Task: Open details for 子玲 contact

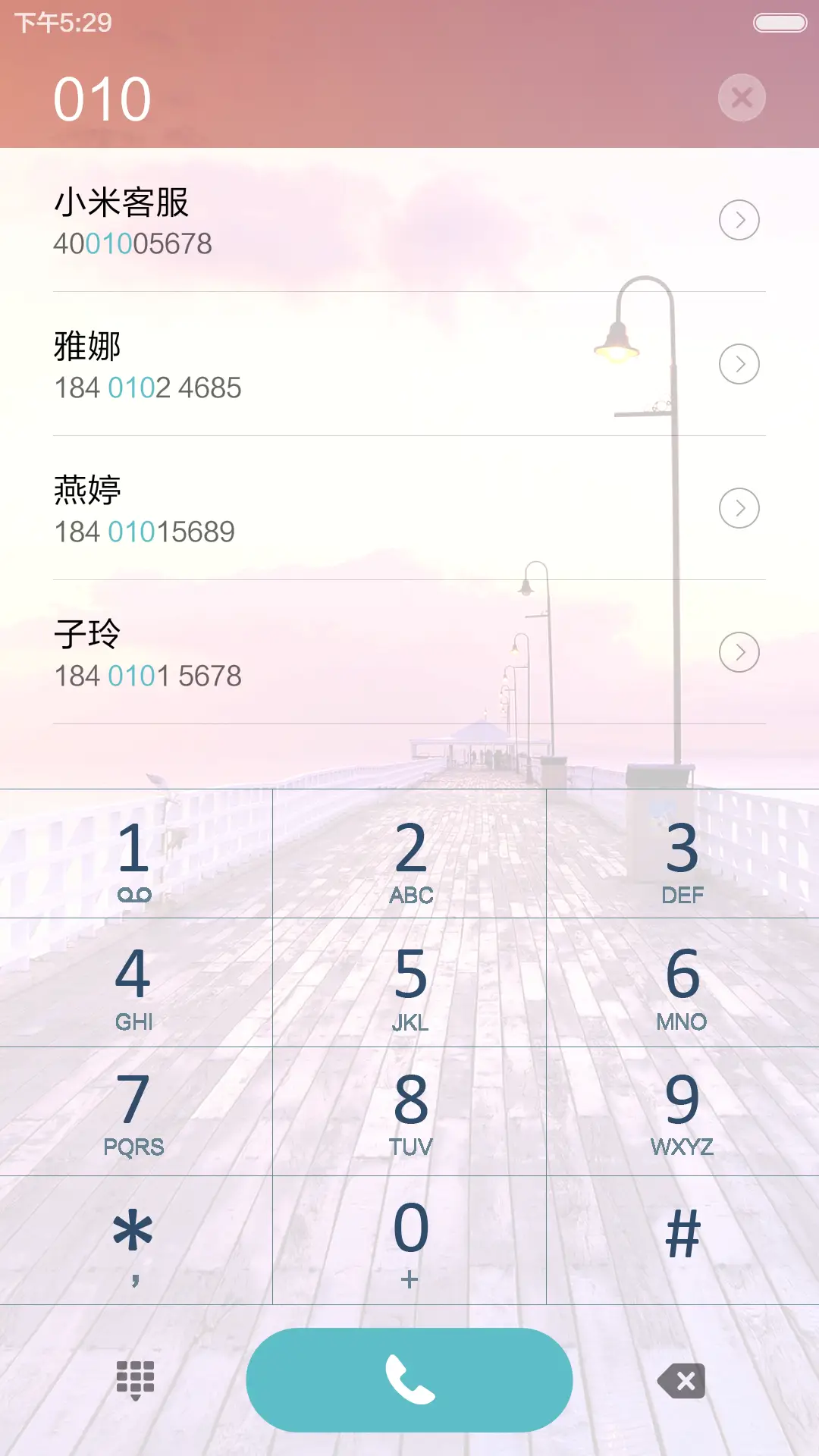Action: pyautogui.click(x=739, y=652)
